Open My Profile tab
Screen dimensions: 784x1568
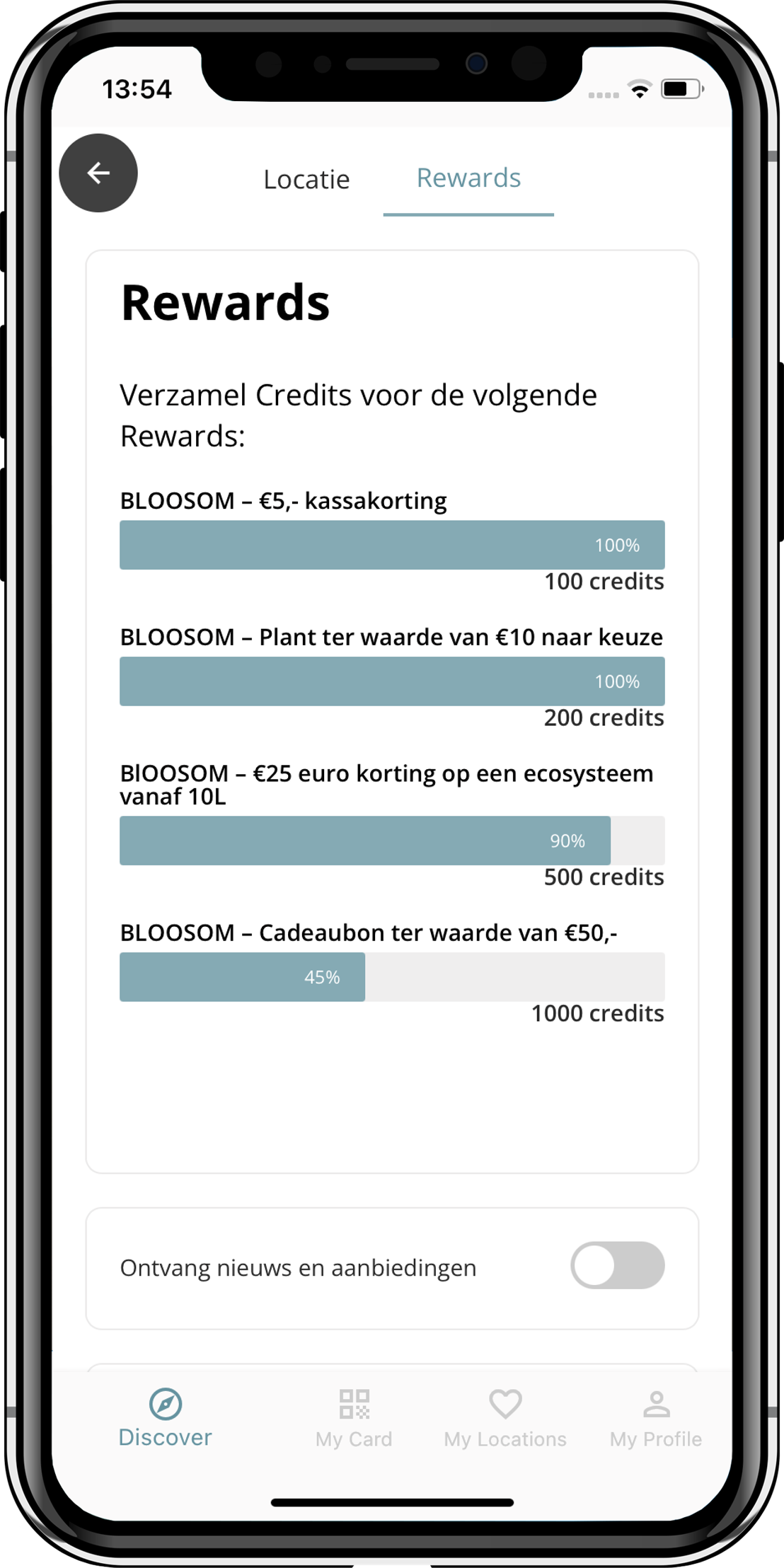click(x=656, y=1419)
